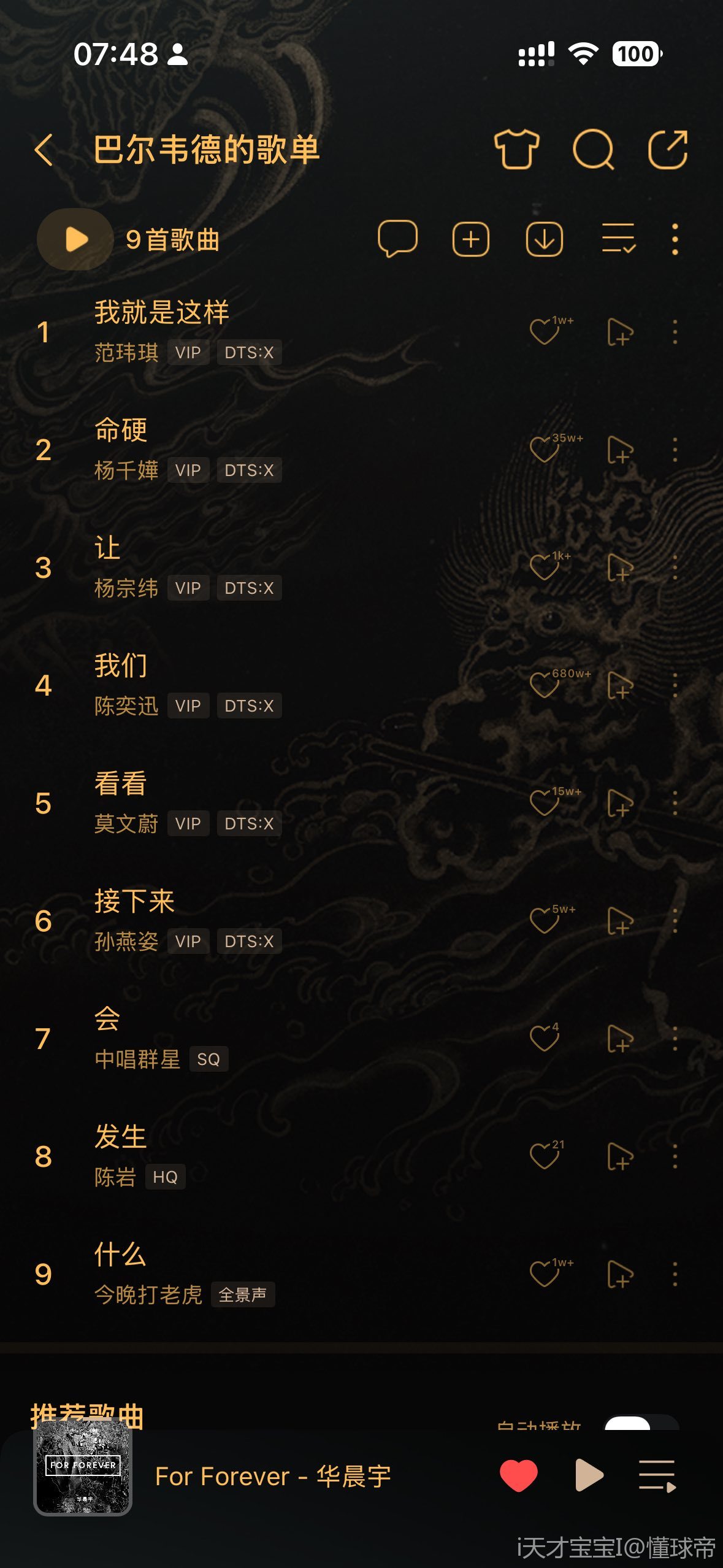Screen dimensions: 723x1568
Task: Download all songs in playlist
Action: (544, 239)
